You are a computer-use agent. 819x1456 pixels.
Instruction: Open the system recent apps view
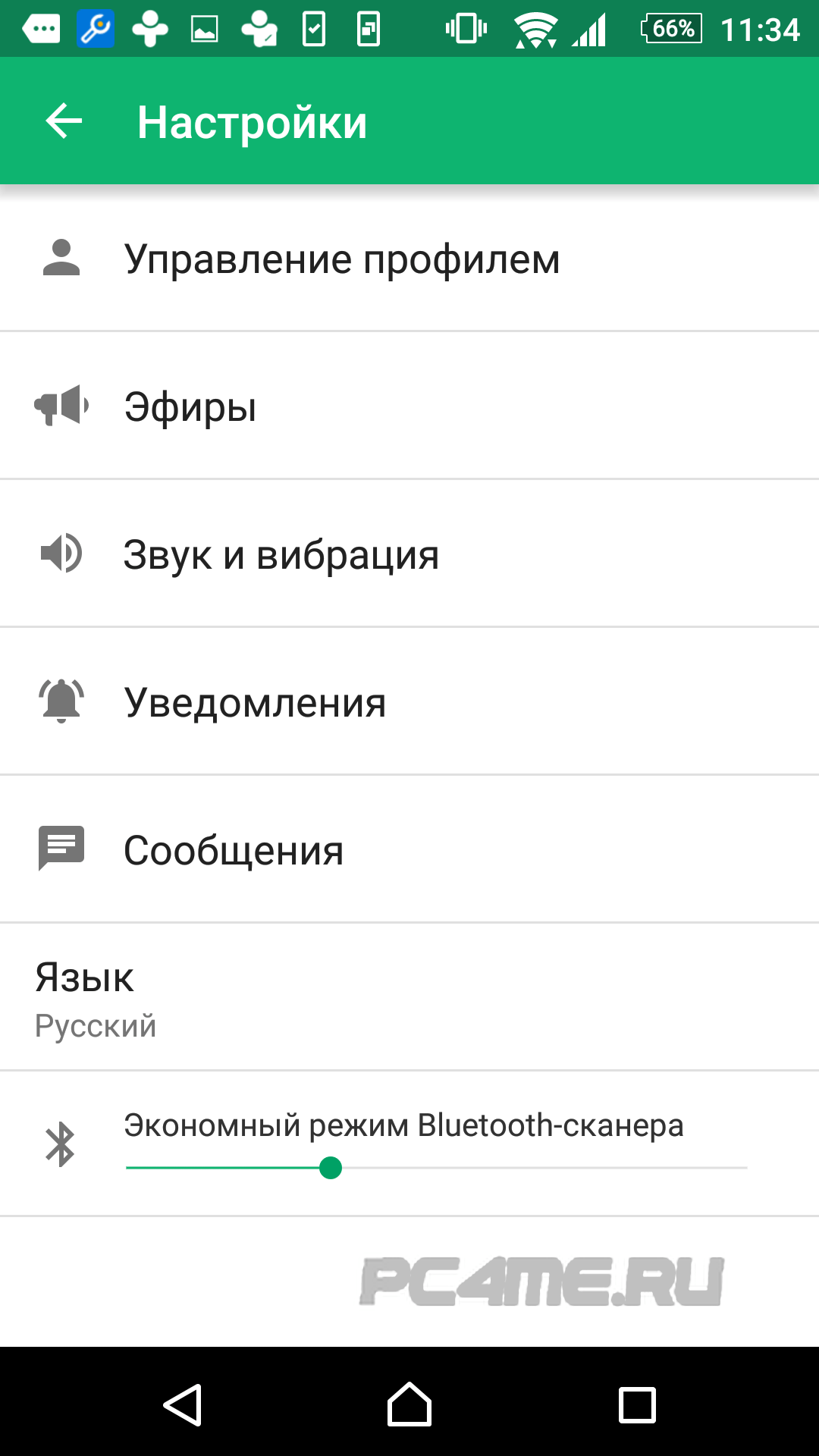[637, 1405]
